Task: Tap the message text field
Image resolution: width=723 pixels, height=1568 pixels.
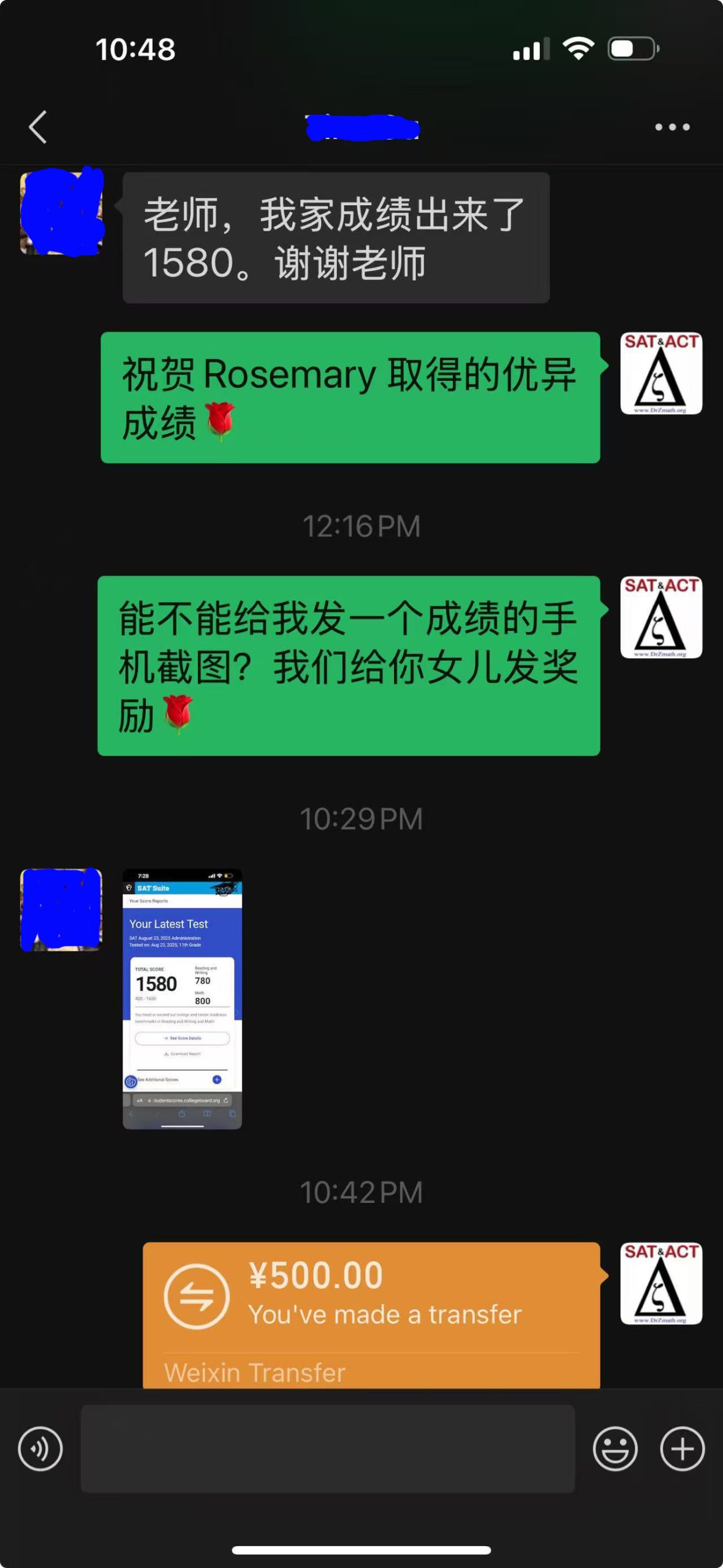Action: pos(328,1449)
